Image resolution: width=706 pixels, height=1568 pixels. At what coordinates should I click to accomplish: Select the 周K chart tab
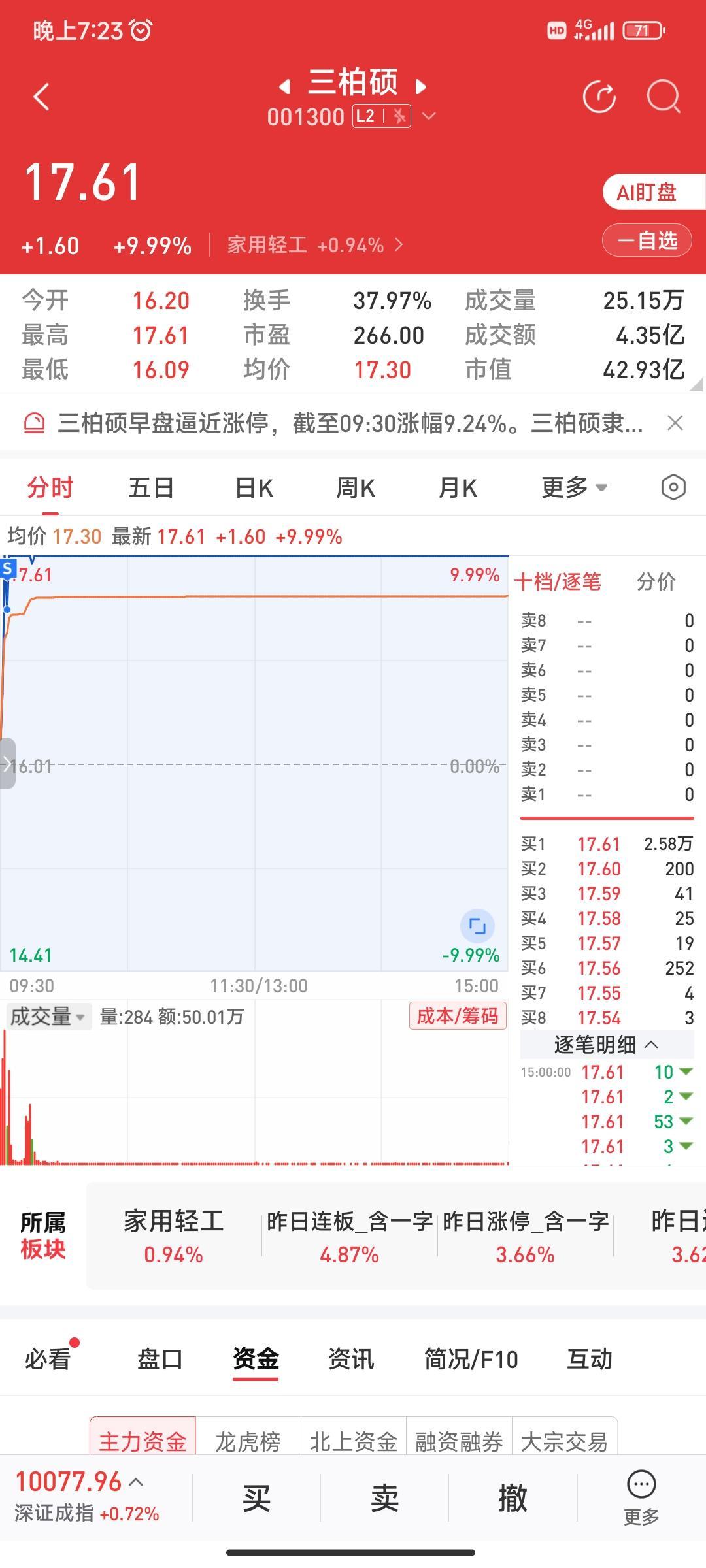(x=355, y=487)
